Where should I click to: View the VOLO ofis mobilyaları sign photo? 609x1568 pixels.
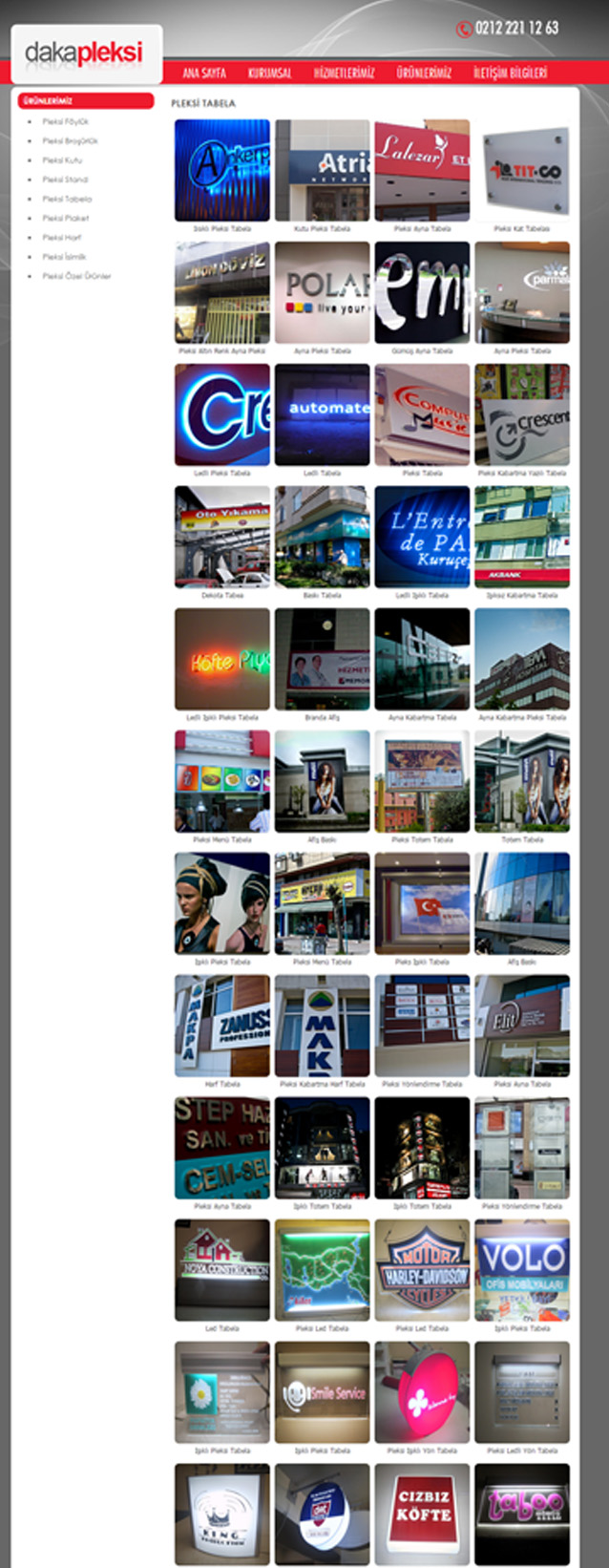522,1269
